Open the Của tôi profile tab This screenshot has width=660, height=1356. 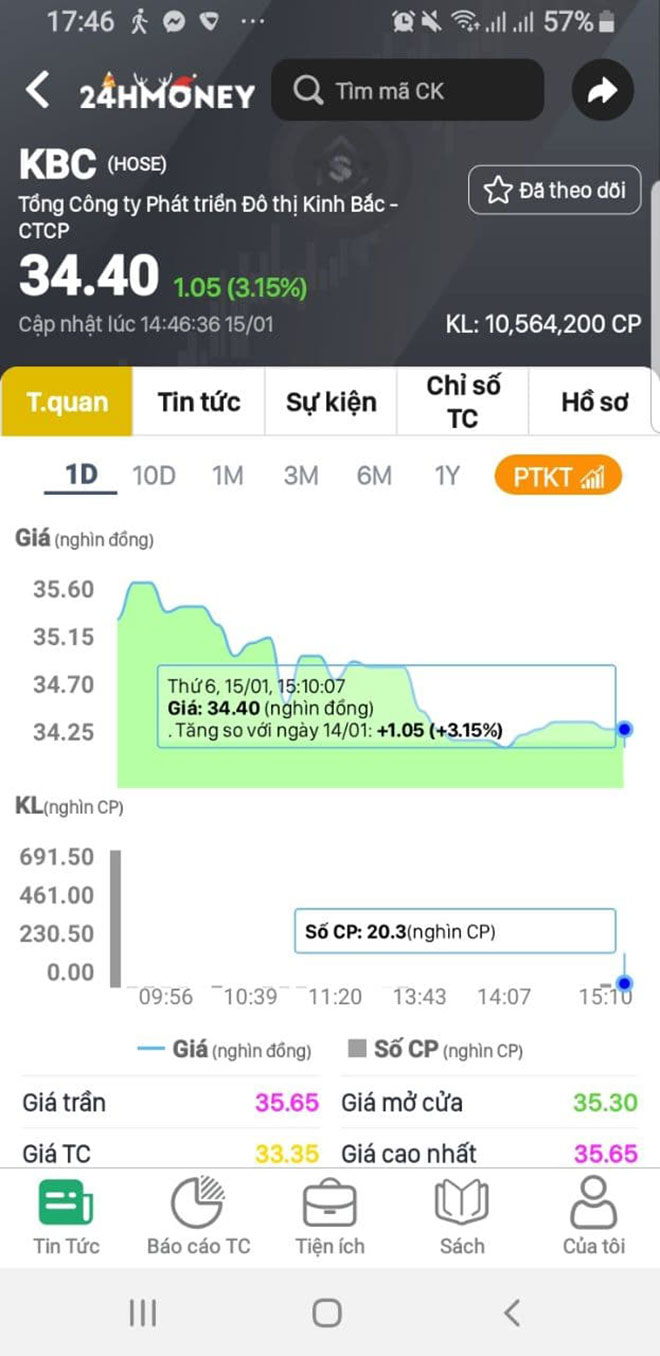[x=594, y=1217]
